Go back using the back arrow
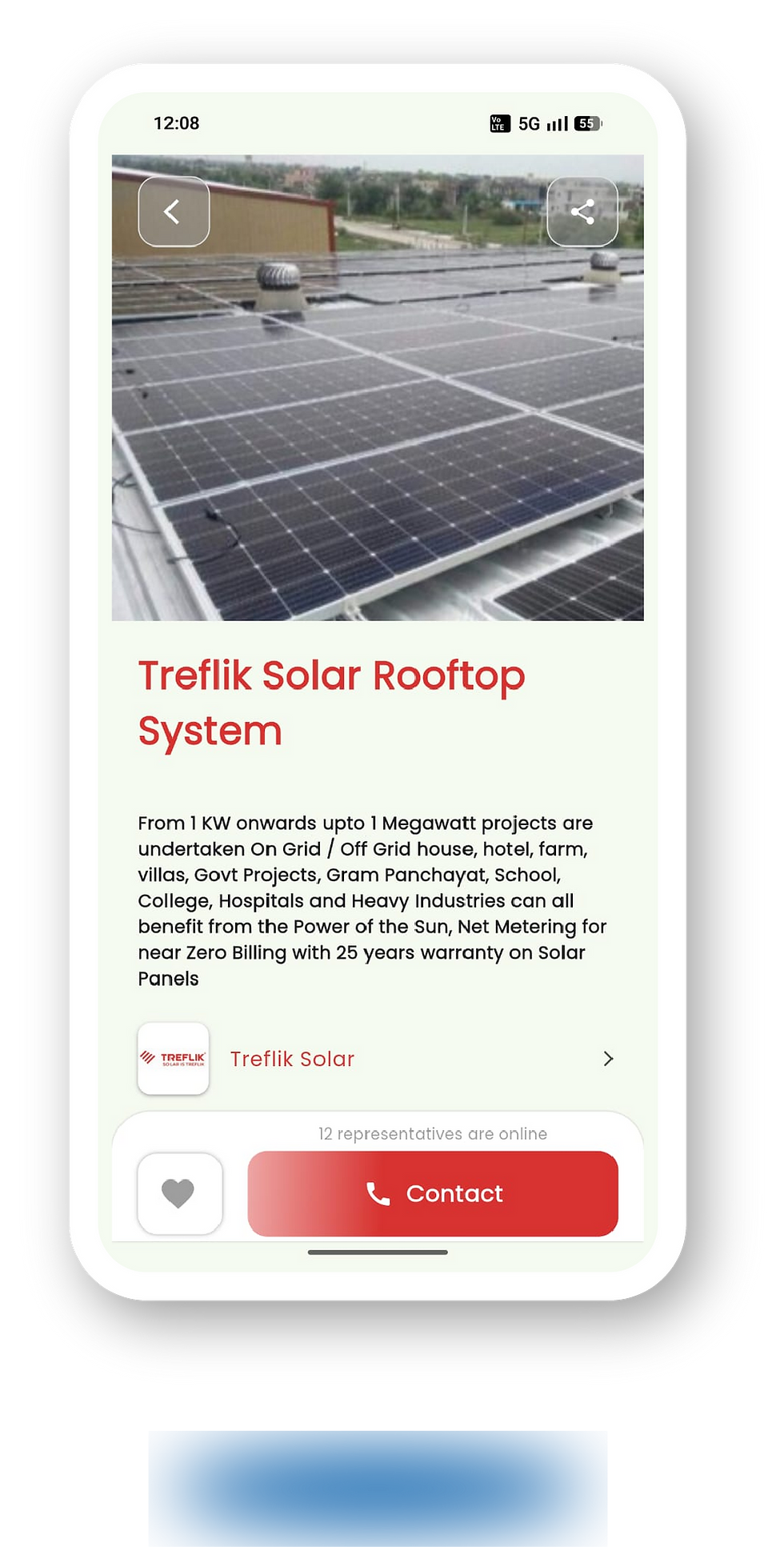Viewport: 784px width, 1547px height. 174,212
